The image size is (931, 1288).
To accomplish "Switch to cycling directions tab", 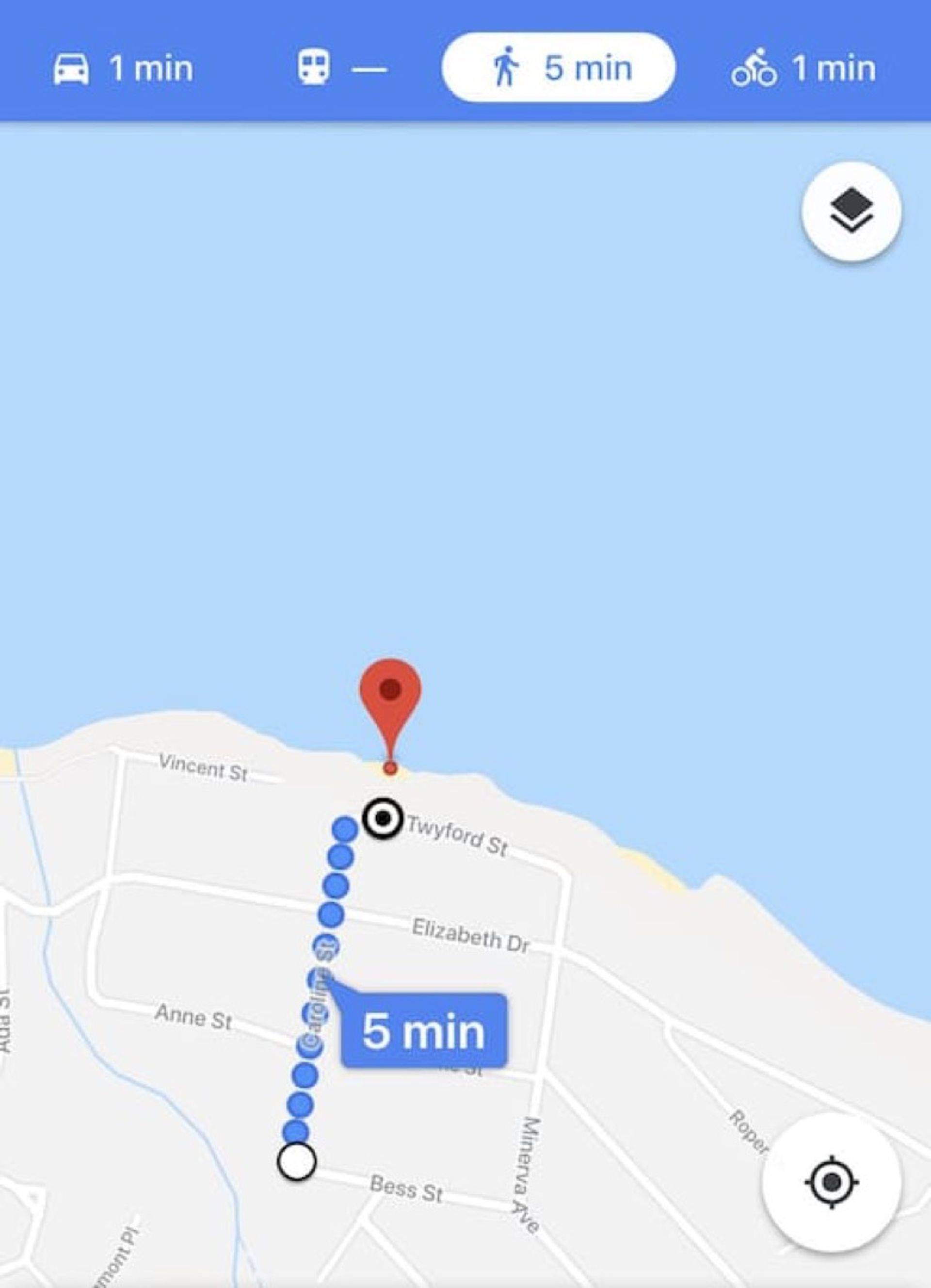I will [803, 69].
